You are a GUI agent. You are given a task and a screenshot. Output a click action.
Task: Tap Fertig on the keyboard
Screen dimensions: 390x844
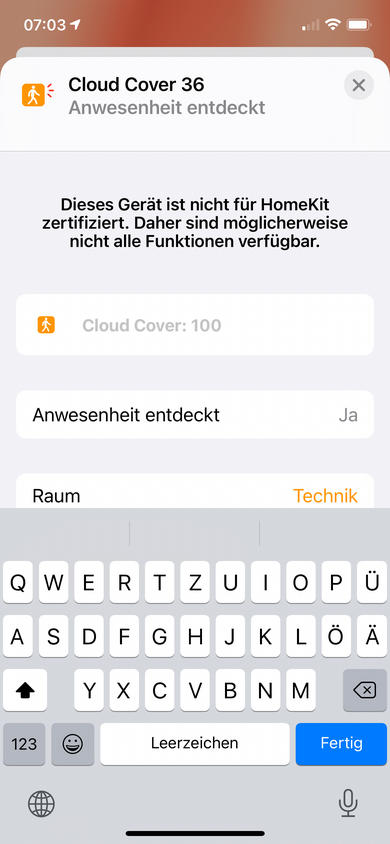pos(341,743)
